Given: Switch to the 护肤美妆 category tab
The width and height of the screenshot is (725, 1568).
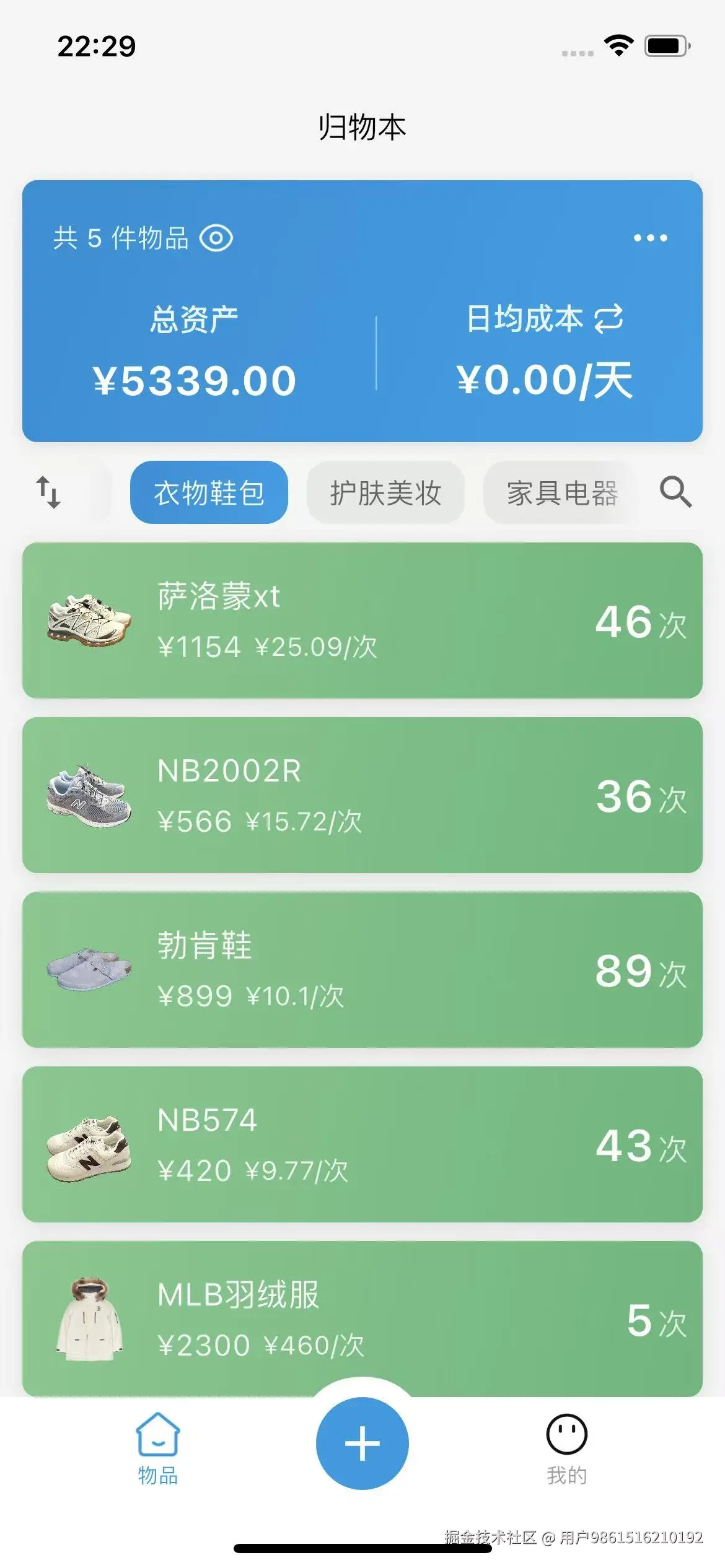Looking at the screenshot, I should pyautogui.click(x=385, y=492).
